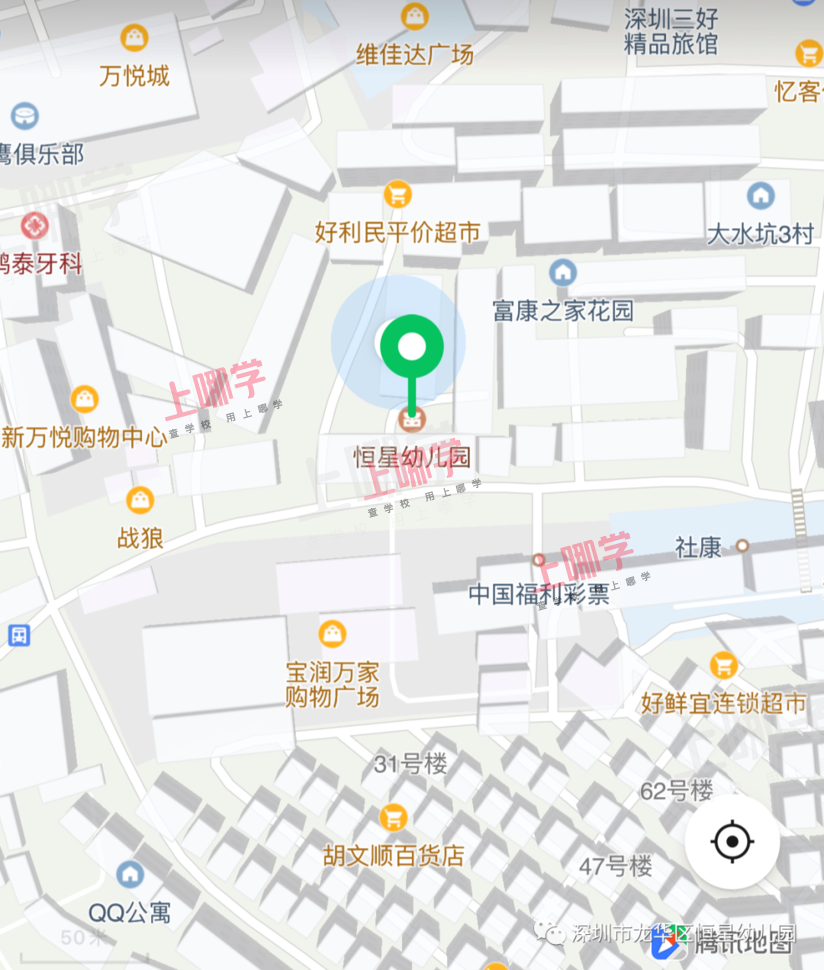Recenter map on my current location
This screenshot has height=970, width=824.
(732, 841)
